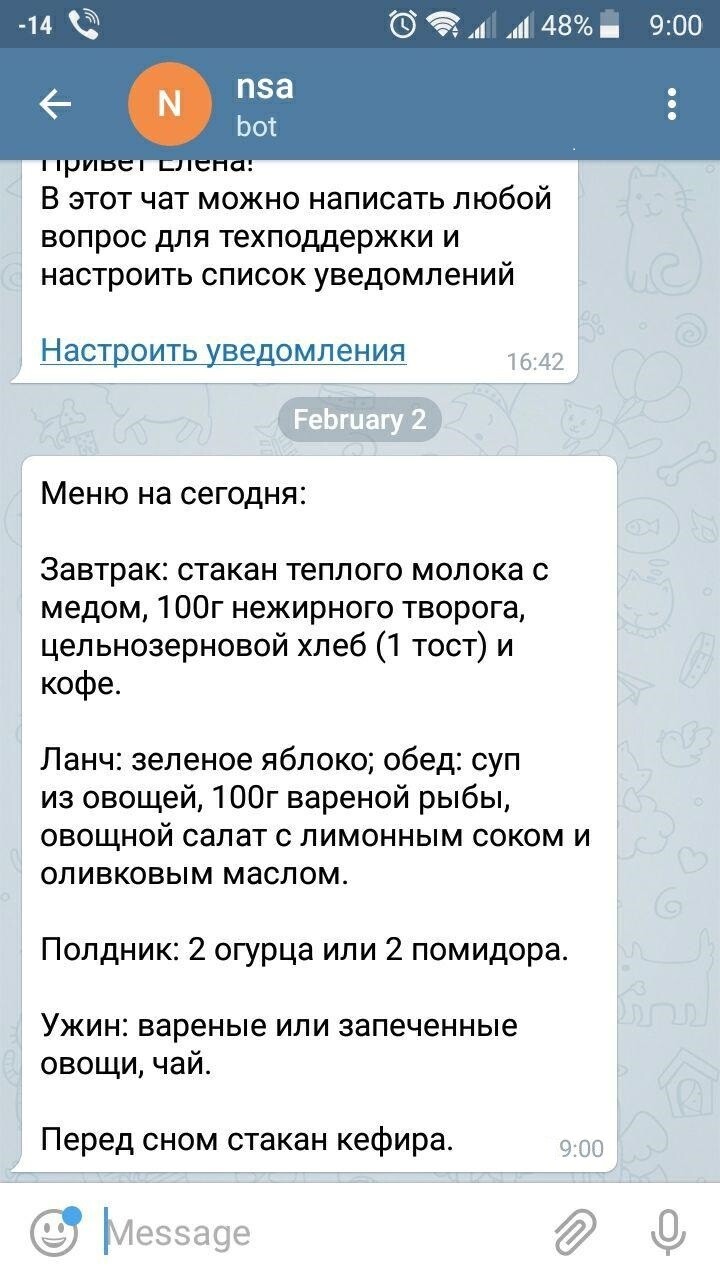This screenshot has width=720, height=1280.
Task: Focus the Message text field
Action: pyautogui.click(x=320, y=1232)
